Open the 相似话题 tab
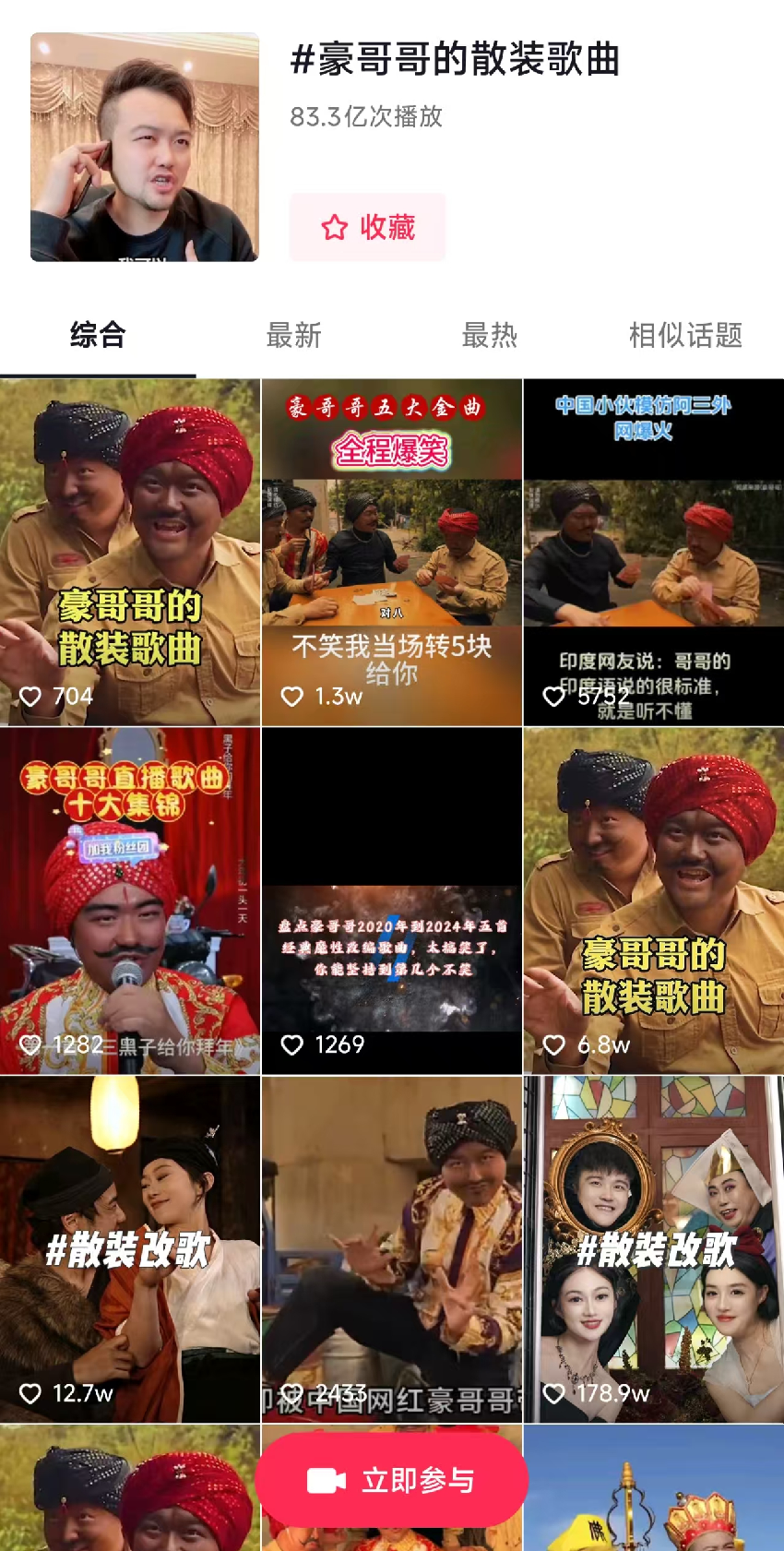Screen dimensions: 784x1551 pos(685,336)
